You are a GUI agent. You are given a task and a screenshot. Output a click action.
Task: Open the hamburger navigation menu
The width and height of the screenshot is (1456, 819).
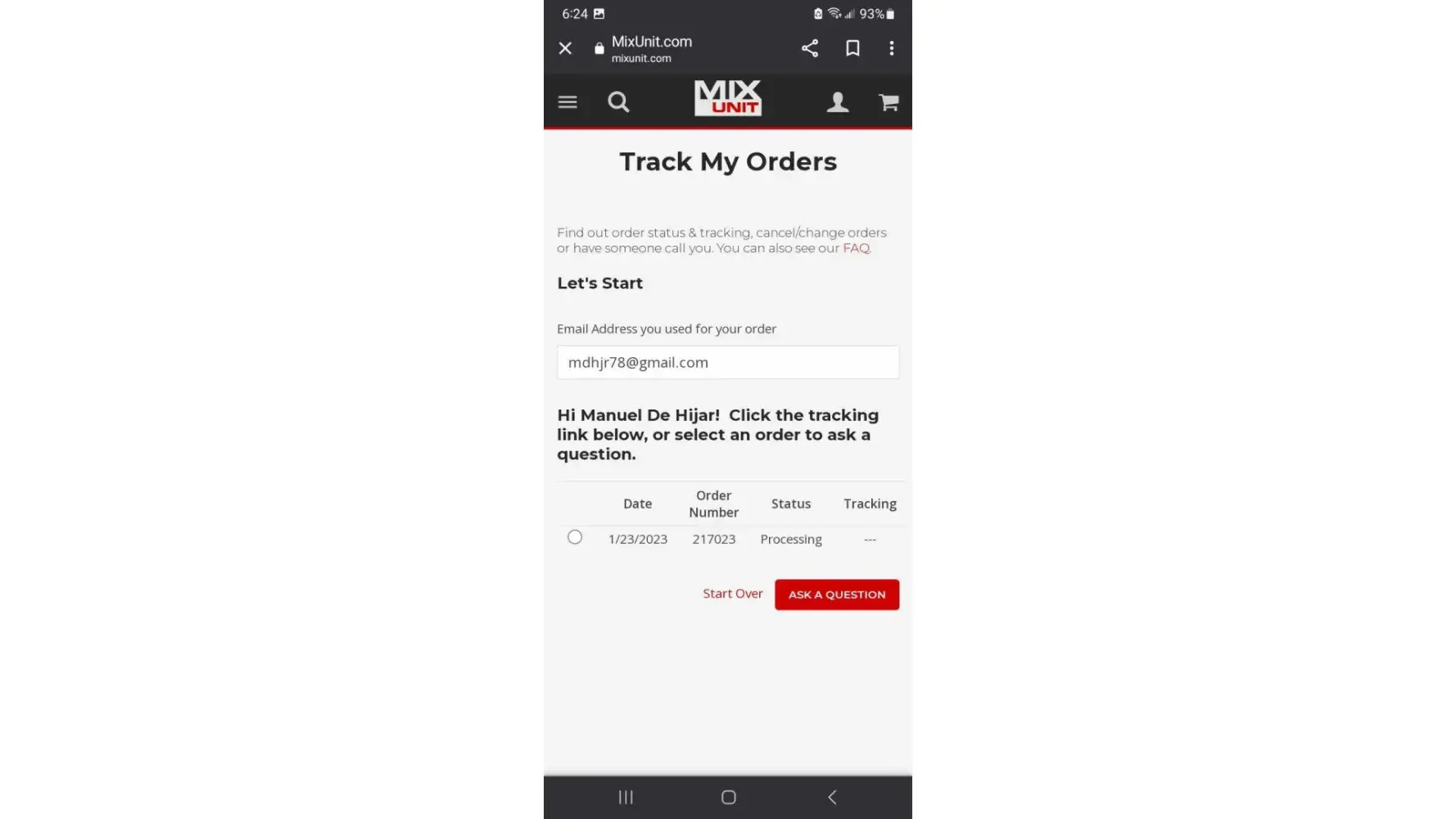[567, 102]
